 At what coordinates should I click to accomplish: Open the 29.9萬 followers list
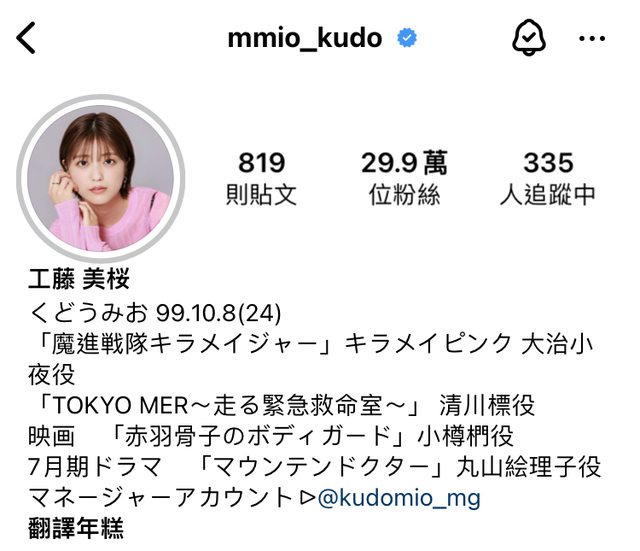tap(404, 177)
